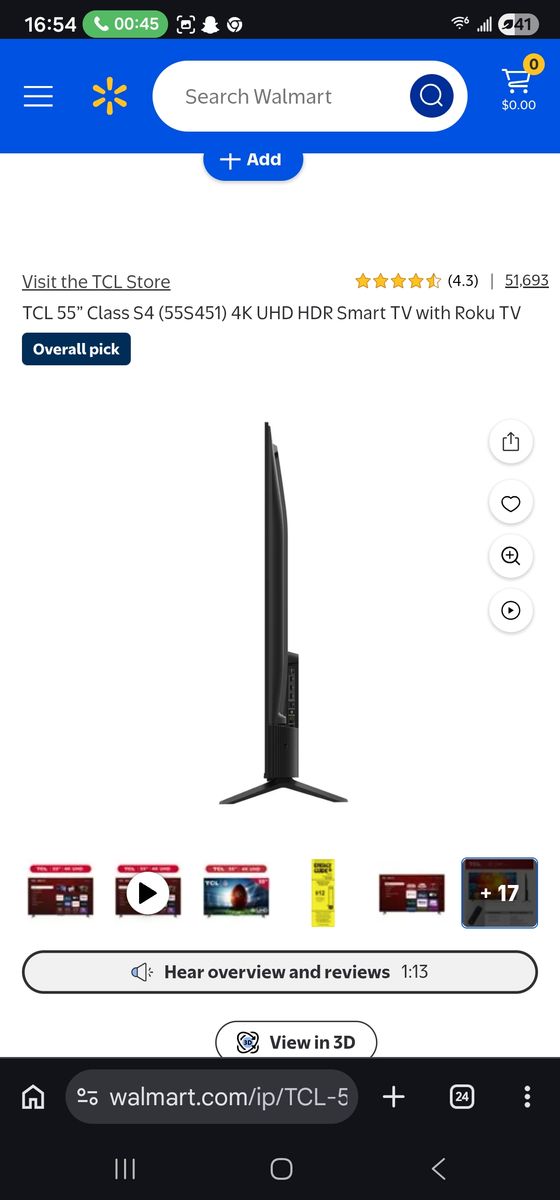The height and width of the screenshot is (1200, 560).
Task: Tap the blue search magnifier button
Action: coord(431,96)
